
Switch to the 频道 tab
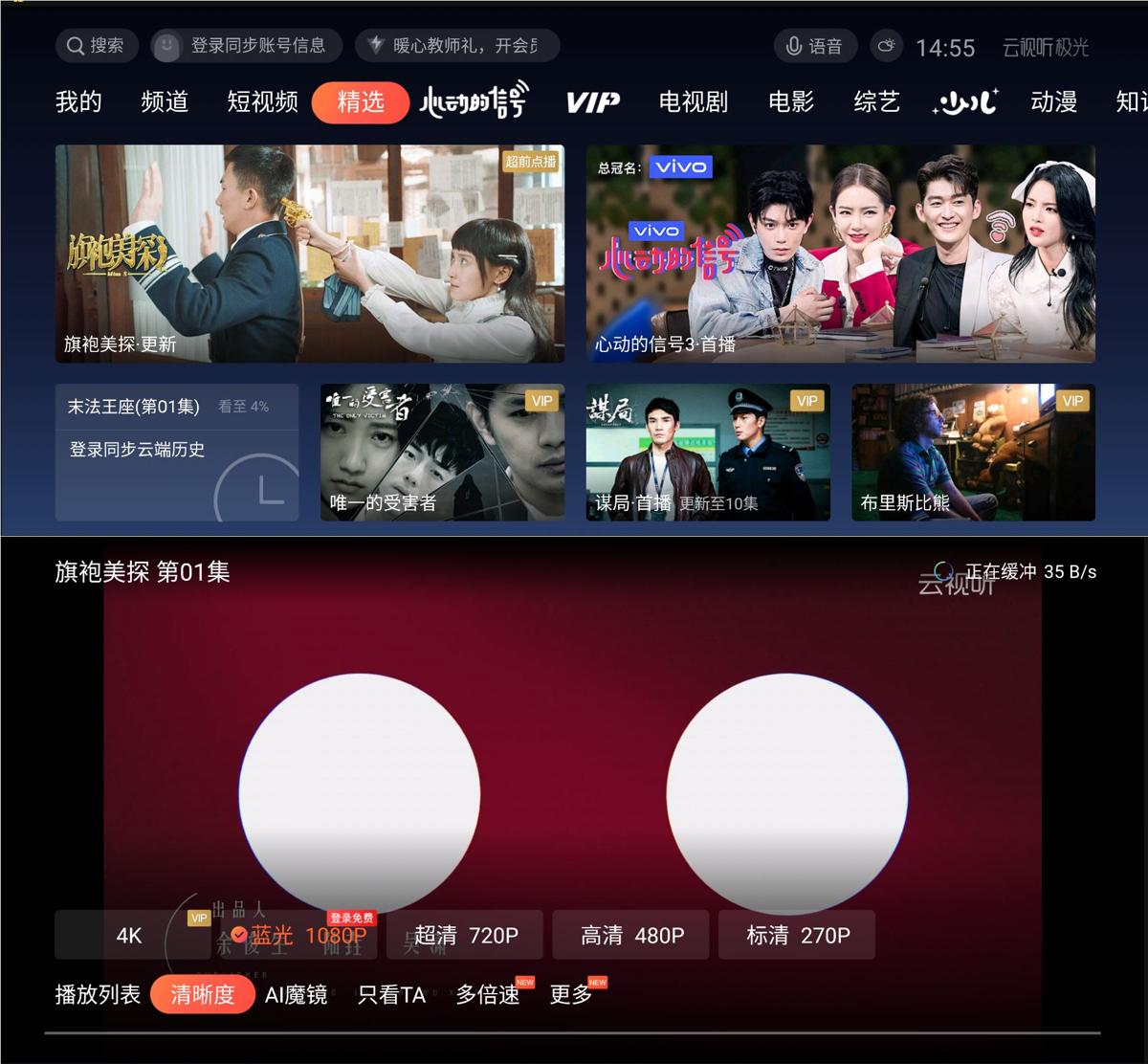pyautogui.click(x=165, y=101)
